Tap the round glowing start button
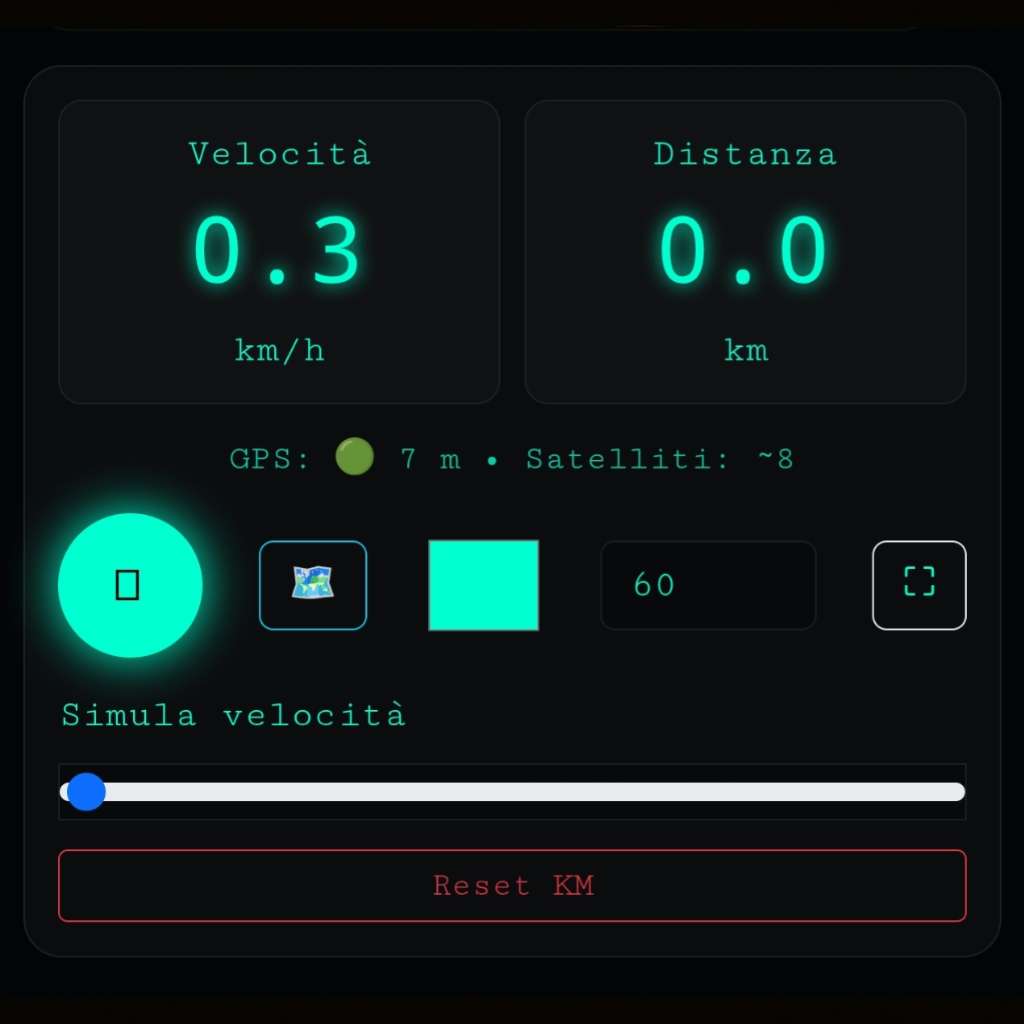The image size is (1024, 1024). point(130,585)
